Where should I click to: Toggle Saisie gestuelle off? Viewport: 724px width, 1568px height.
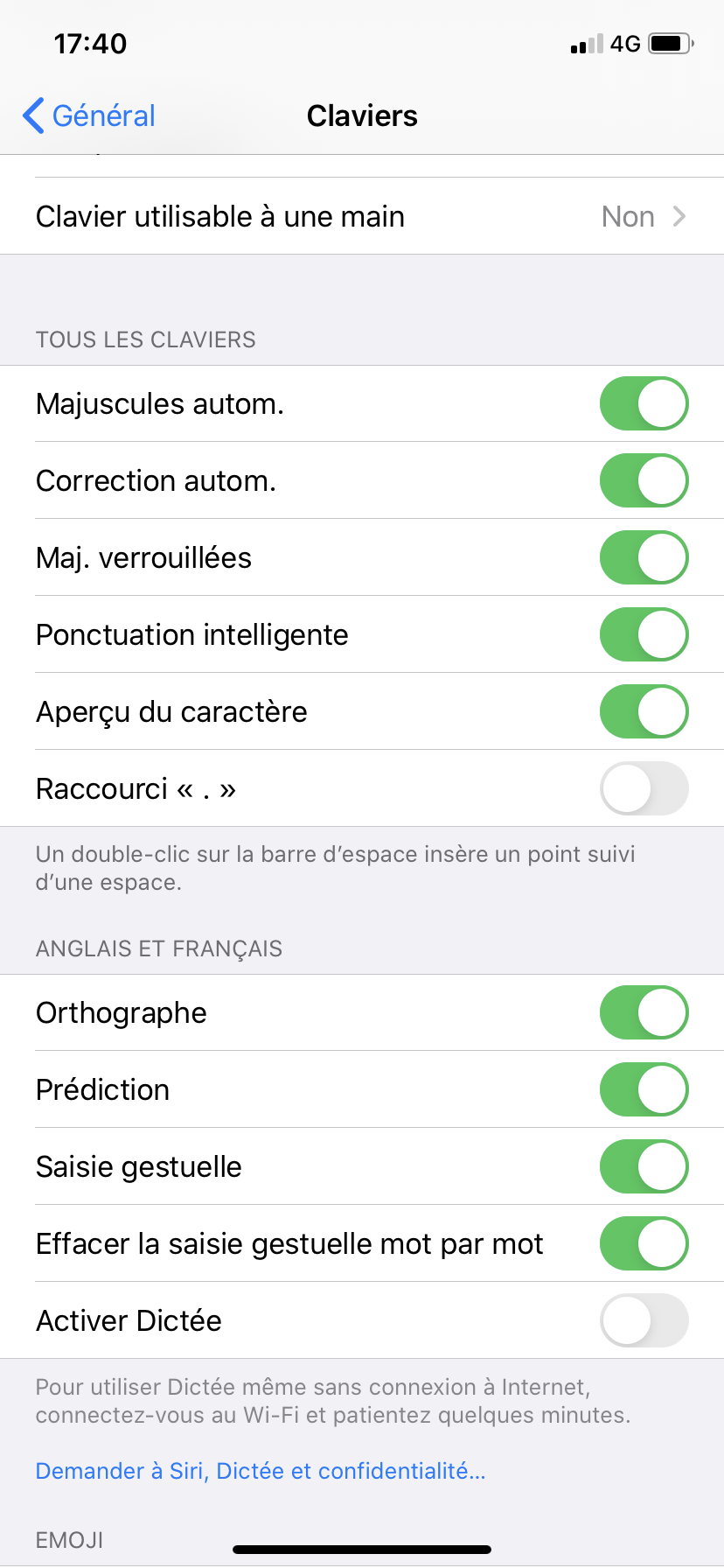pos(644,1167)
